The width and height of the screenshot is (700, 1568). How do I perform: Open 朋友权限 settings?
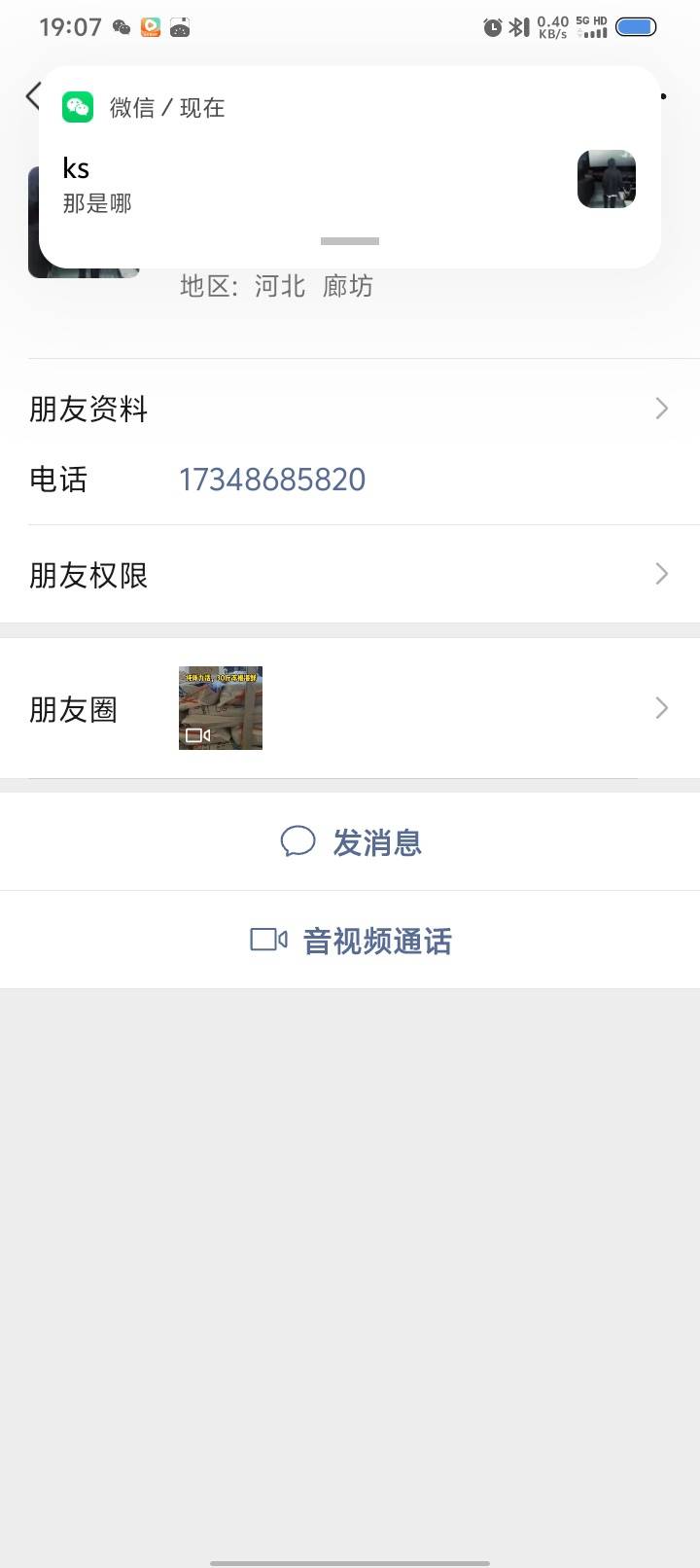tap(350, 575)
